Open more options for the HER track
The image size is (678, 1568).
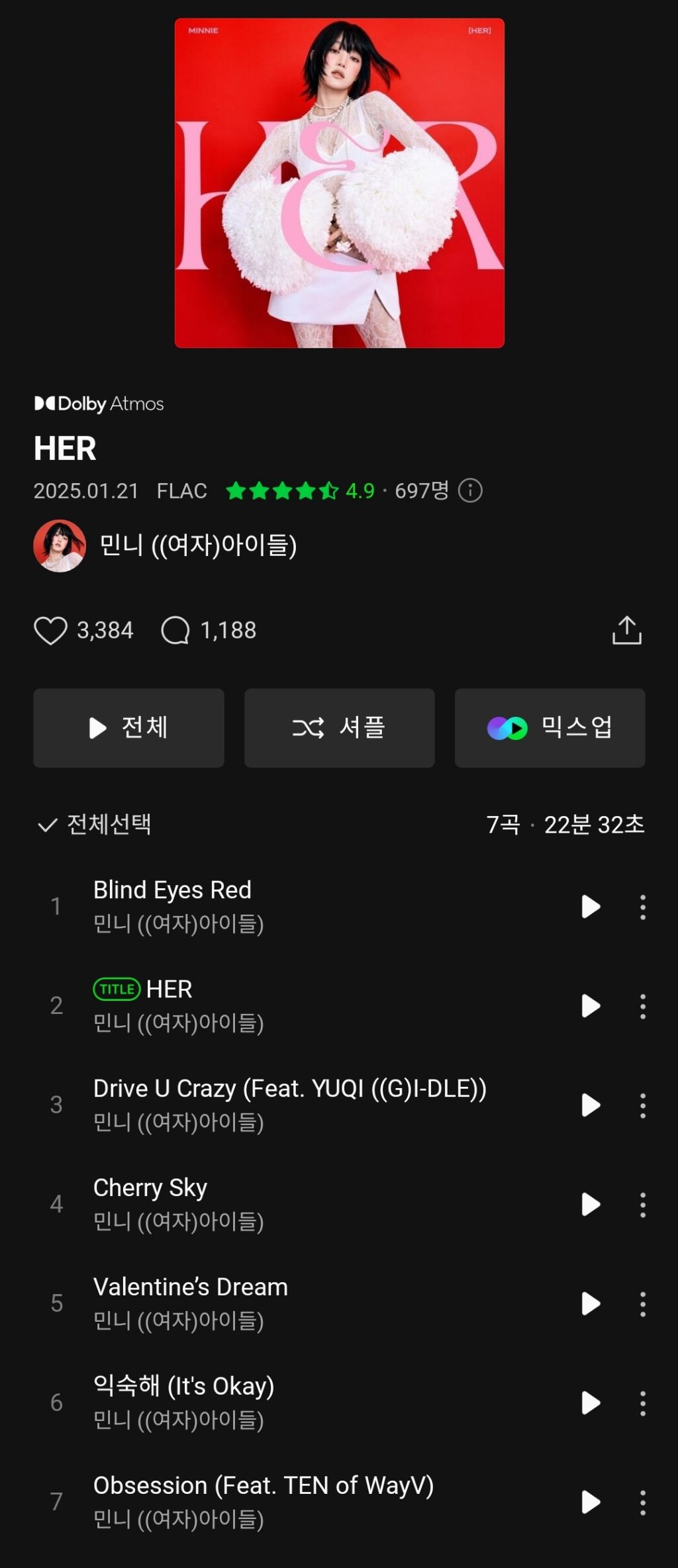[x=642, y=1006]
